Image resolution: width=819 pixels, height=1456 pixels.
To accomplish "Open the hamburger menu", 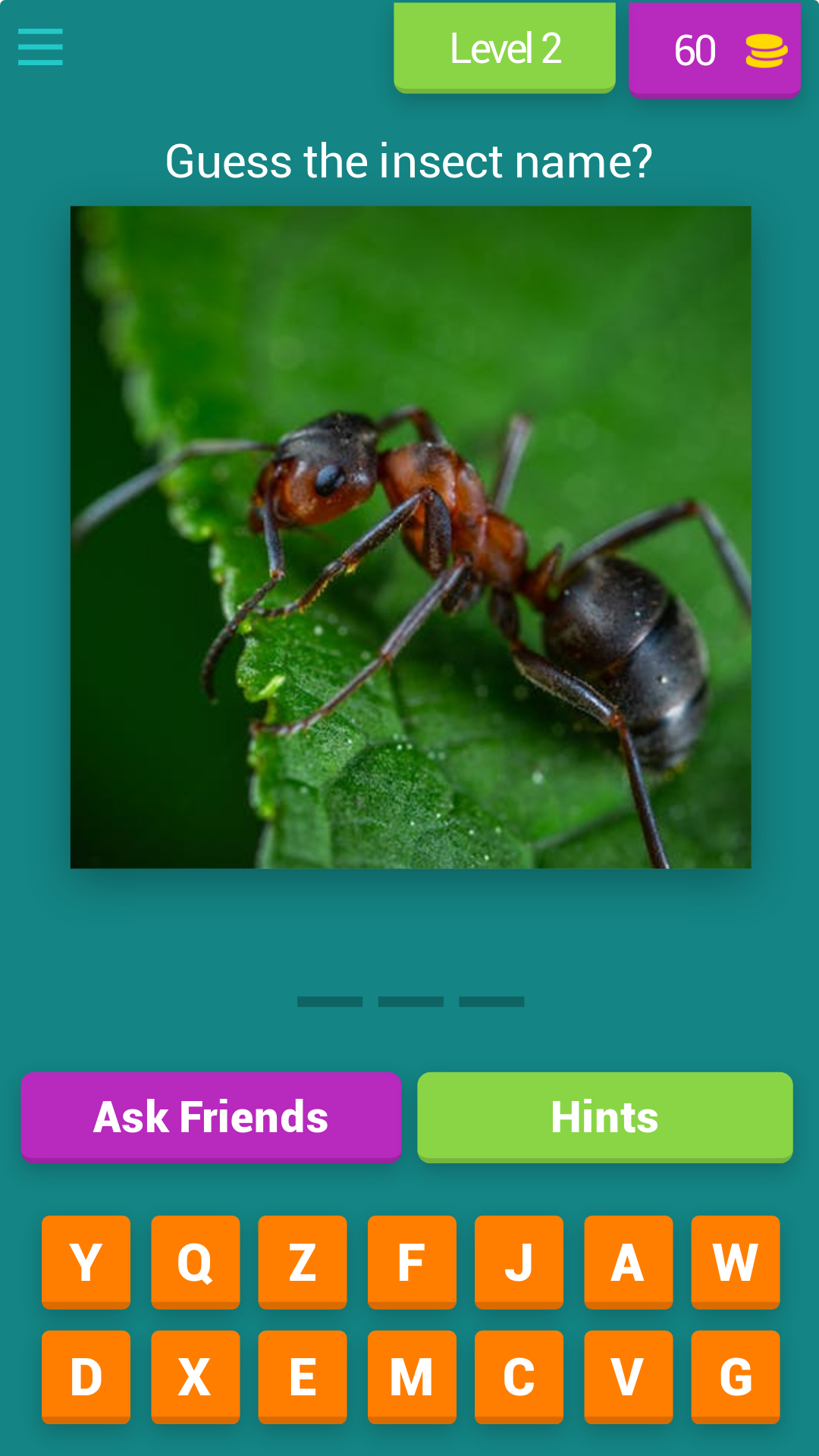I will coord(40,47).
